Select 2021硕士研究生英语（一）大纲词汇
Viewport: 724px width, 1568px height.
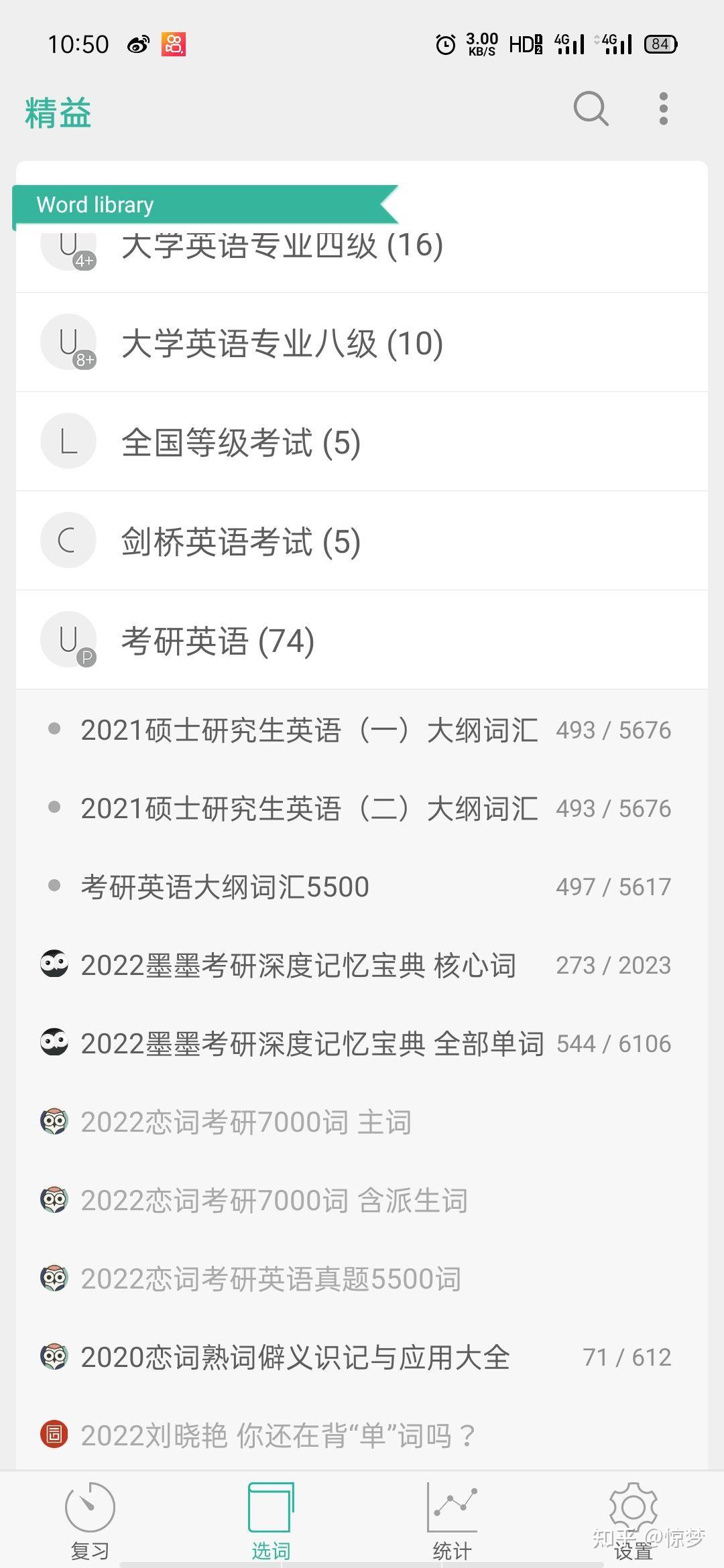coord(309,730)
